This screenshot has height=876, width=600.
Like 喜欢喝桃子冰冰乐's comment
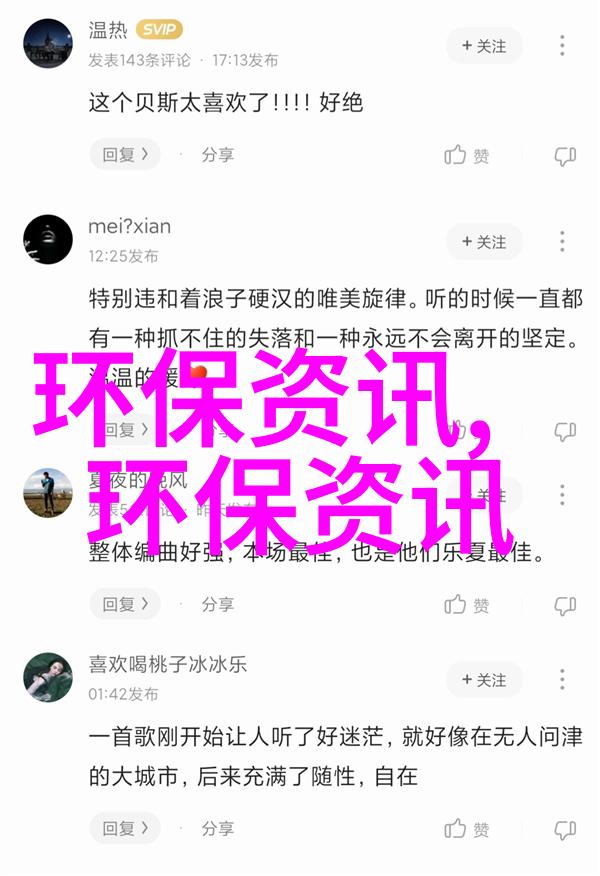click(467, 828)
